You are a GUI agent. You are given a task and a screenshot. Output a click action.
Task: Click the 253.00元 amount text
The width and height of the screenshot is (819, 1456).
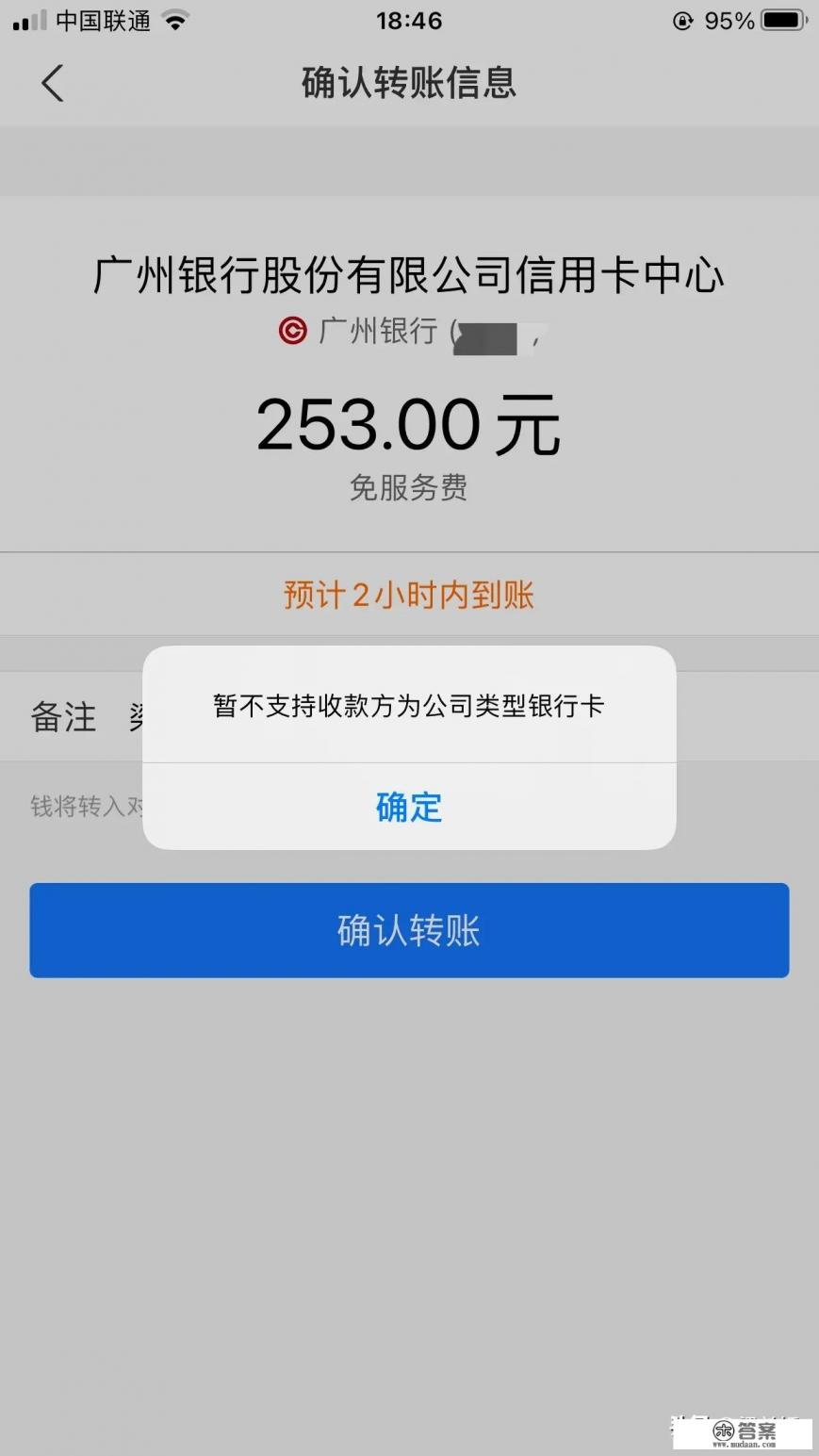pos(409,426)
